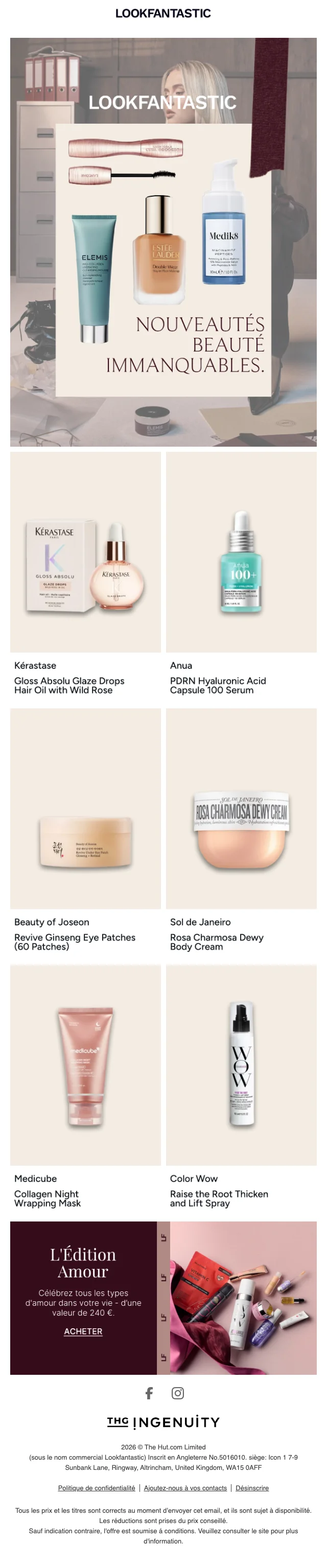Screen dimensions: 327x1568
Task: Tap Ajoutez-nous à vos contacts
Action: coord(185,1488)
